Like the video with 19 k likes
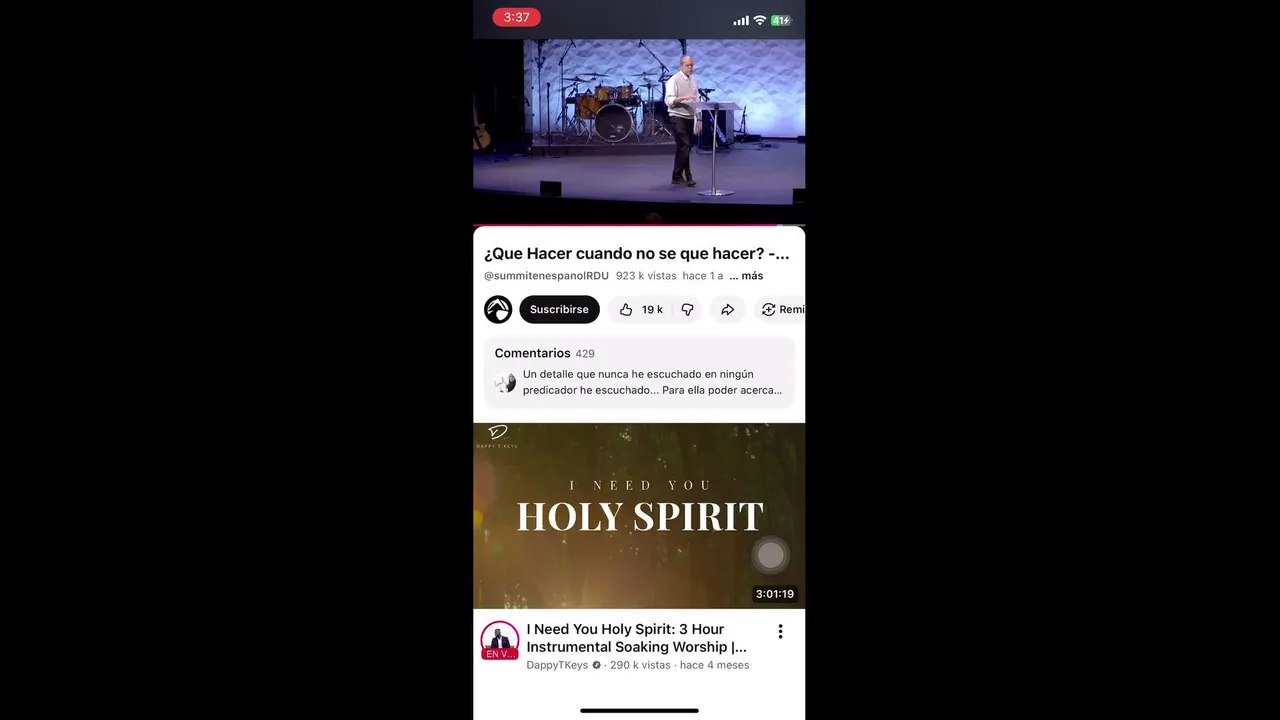This screenshot has width=1280, height=720. point(640,309)
